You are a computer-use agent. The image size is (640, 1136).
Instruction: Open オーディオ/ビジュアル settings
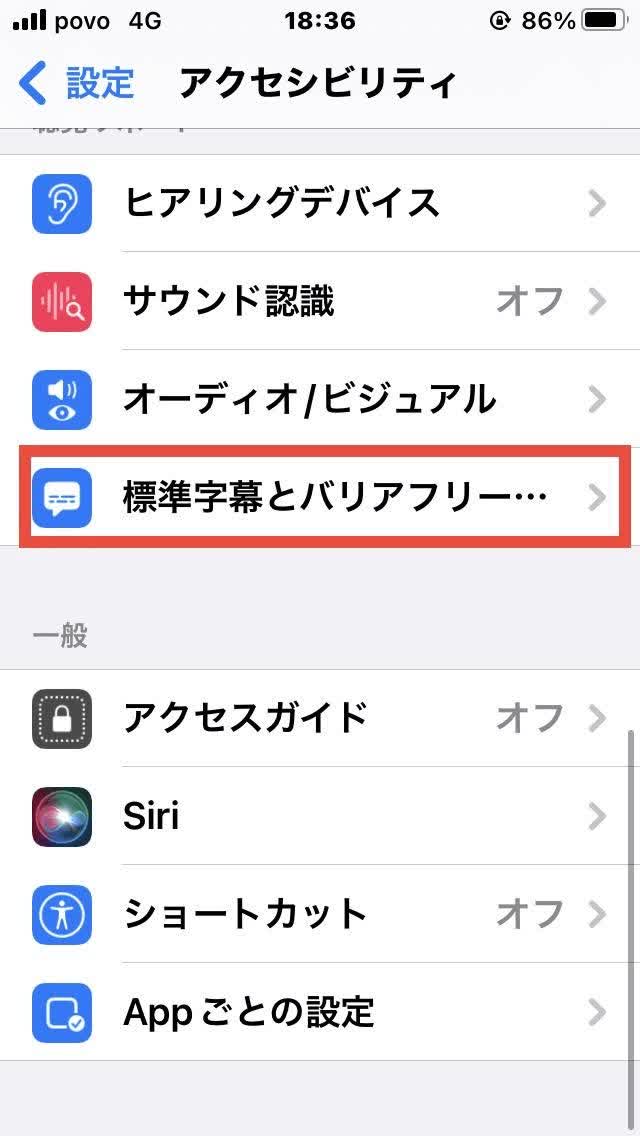point(320,399)
